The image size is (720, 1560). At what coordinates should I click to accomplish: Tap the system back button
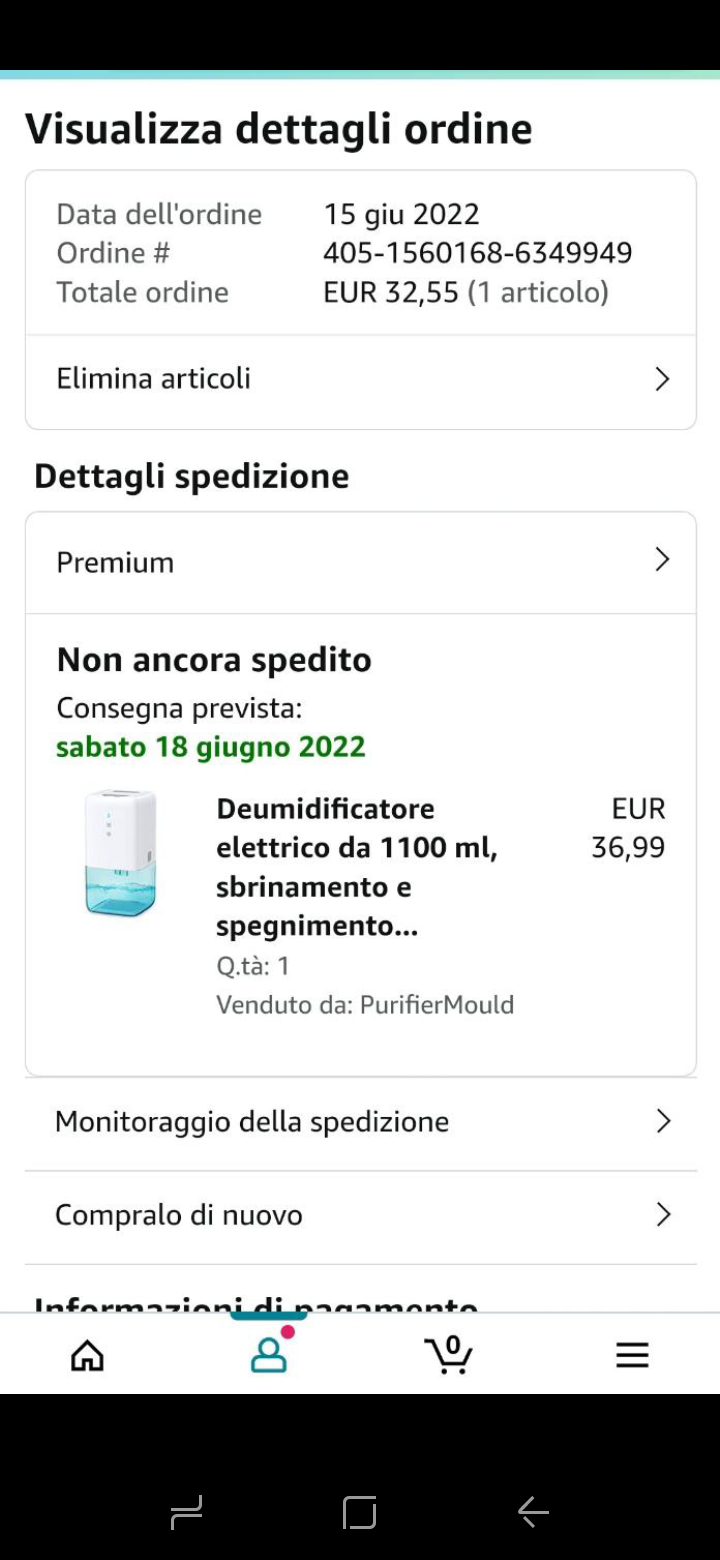point(532,1512)
